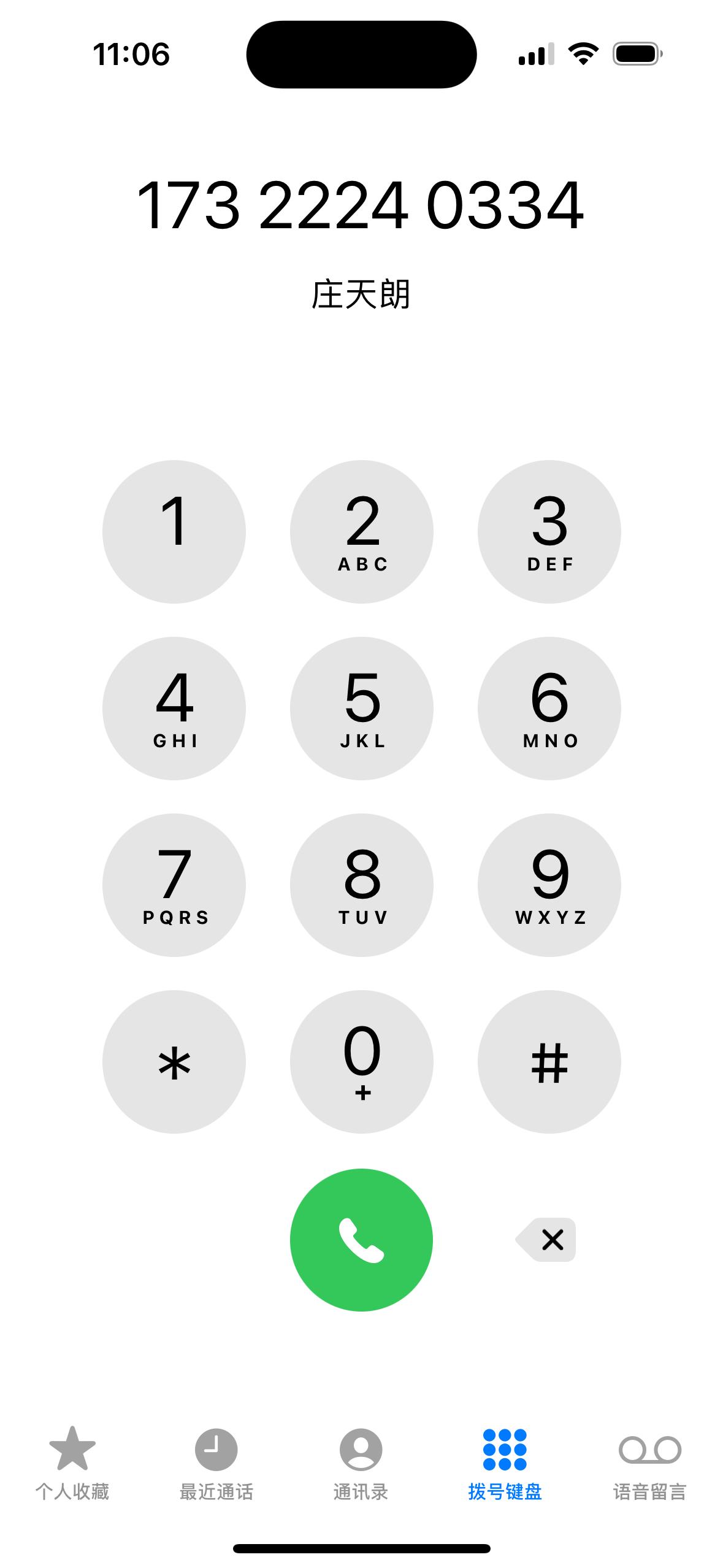Dial the 0 plus key
Image resolution: width=723 pixels, height=1568 pixels.
click(x=362, y=1062)
